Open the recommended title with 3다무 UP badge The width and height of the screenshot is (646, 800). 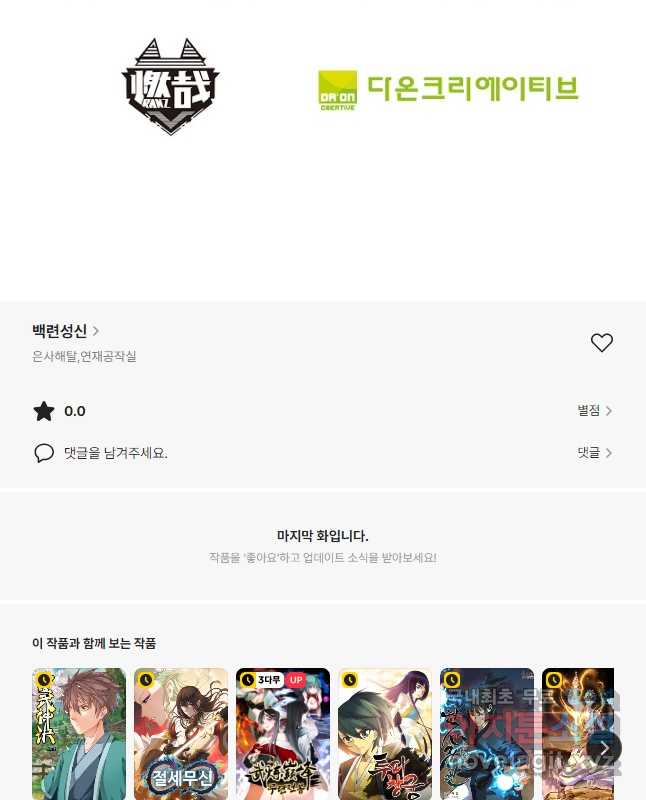(x=283, y=734)
